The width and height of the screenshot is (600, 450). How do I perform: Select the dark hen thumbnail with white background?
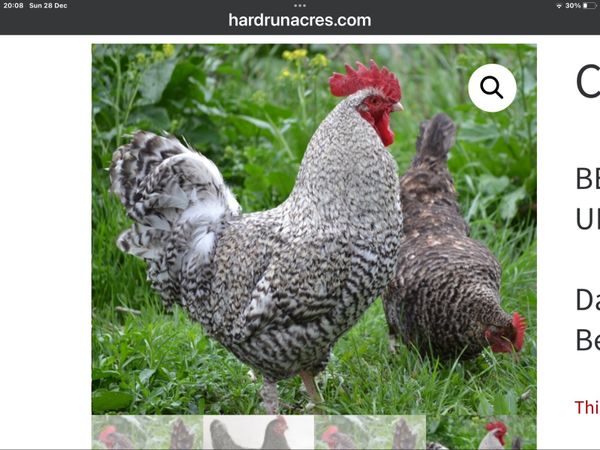(x=258, y=433)
